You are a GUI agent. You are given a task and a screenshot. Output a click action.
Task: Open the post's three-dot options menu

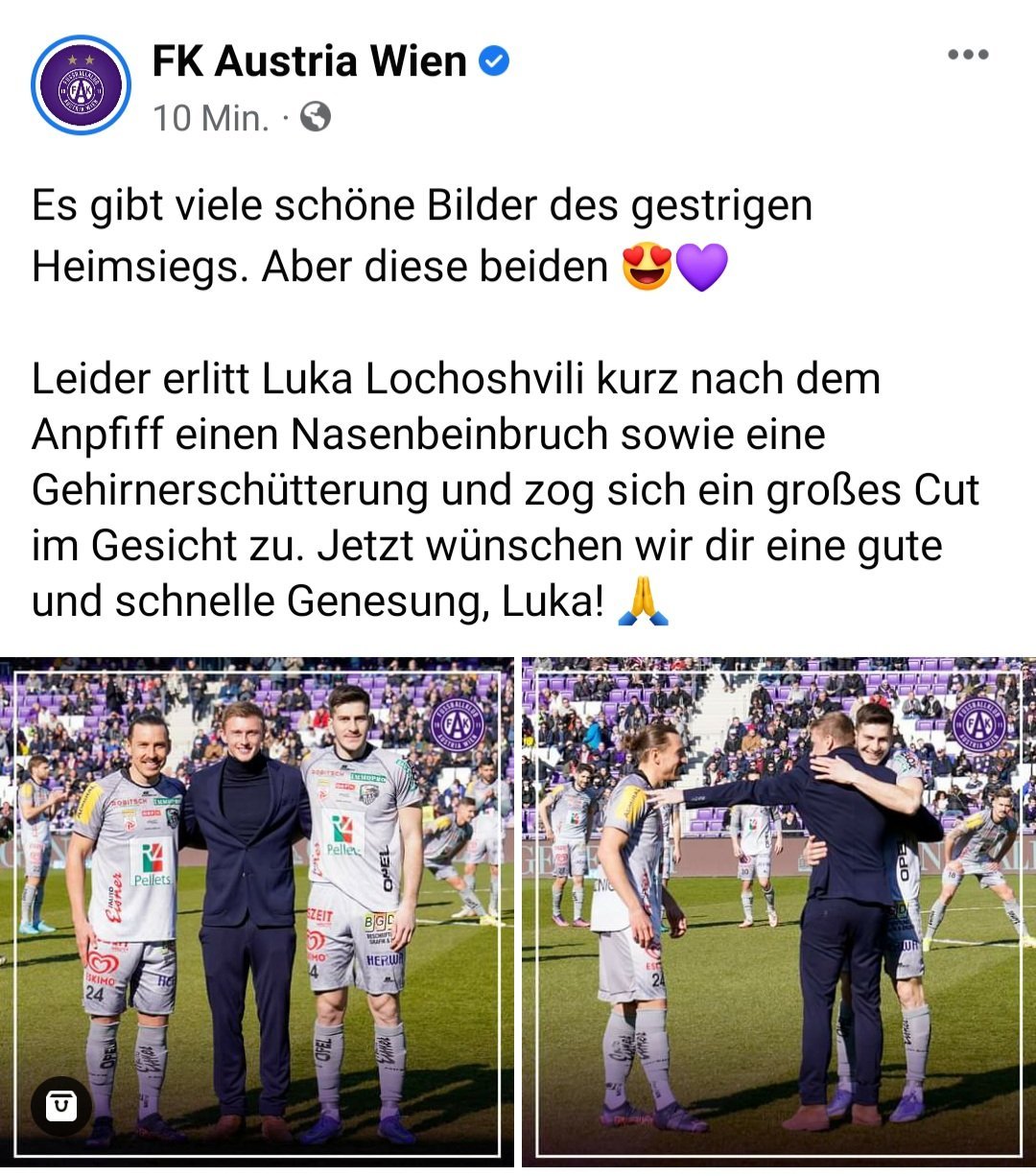[x=967, y=55]
